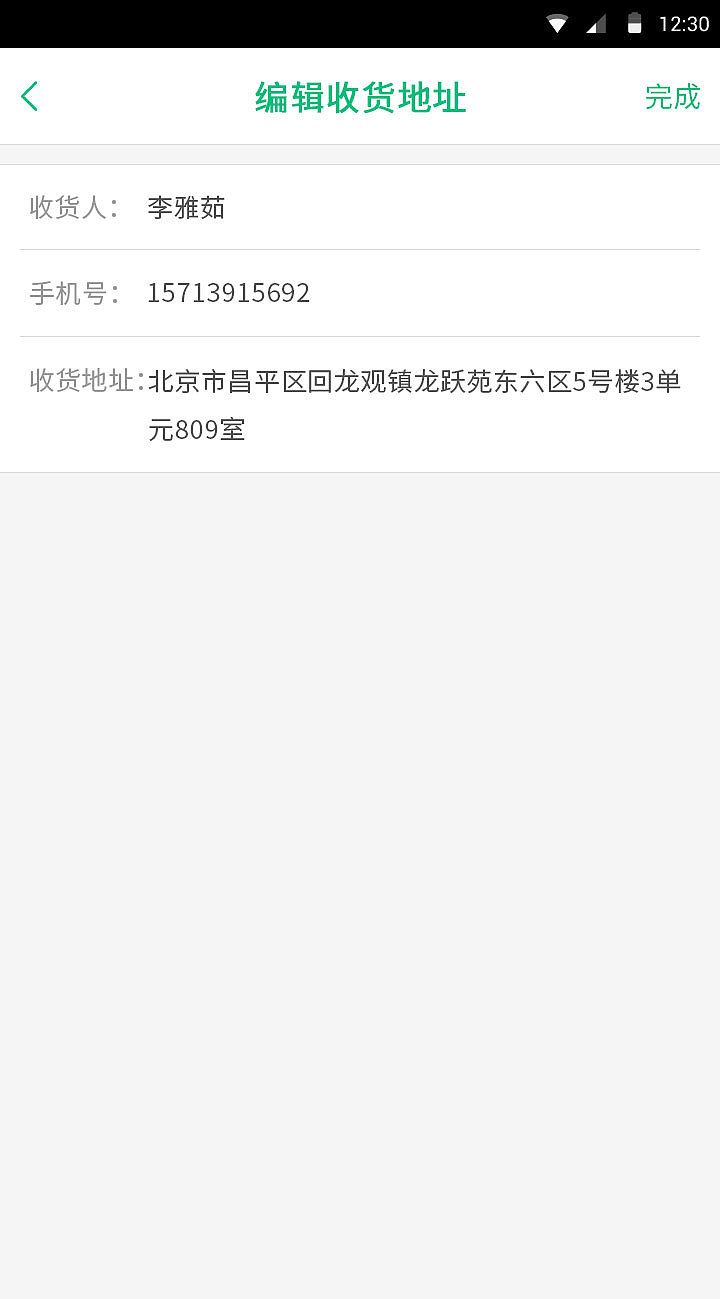Viewport: 720px width, 1299px height.
Task: Tap the 手机号 label
Action: coord(74,293)
